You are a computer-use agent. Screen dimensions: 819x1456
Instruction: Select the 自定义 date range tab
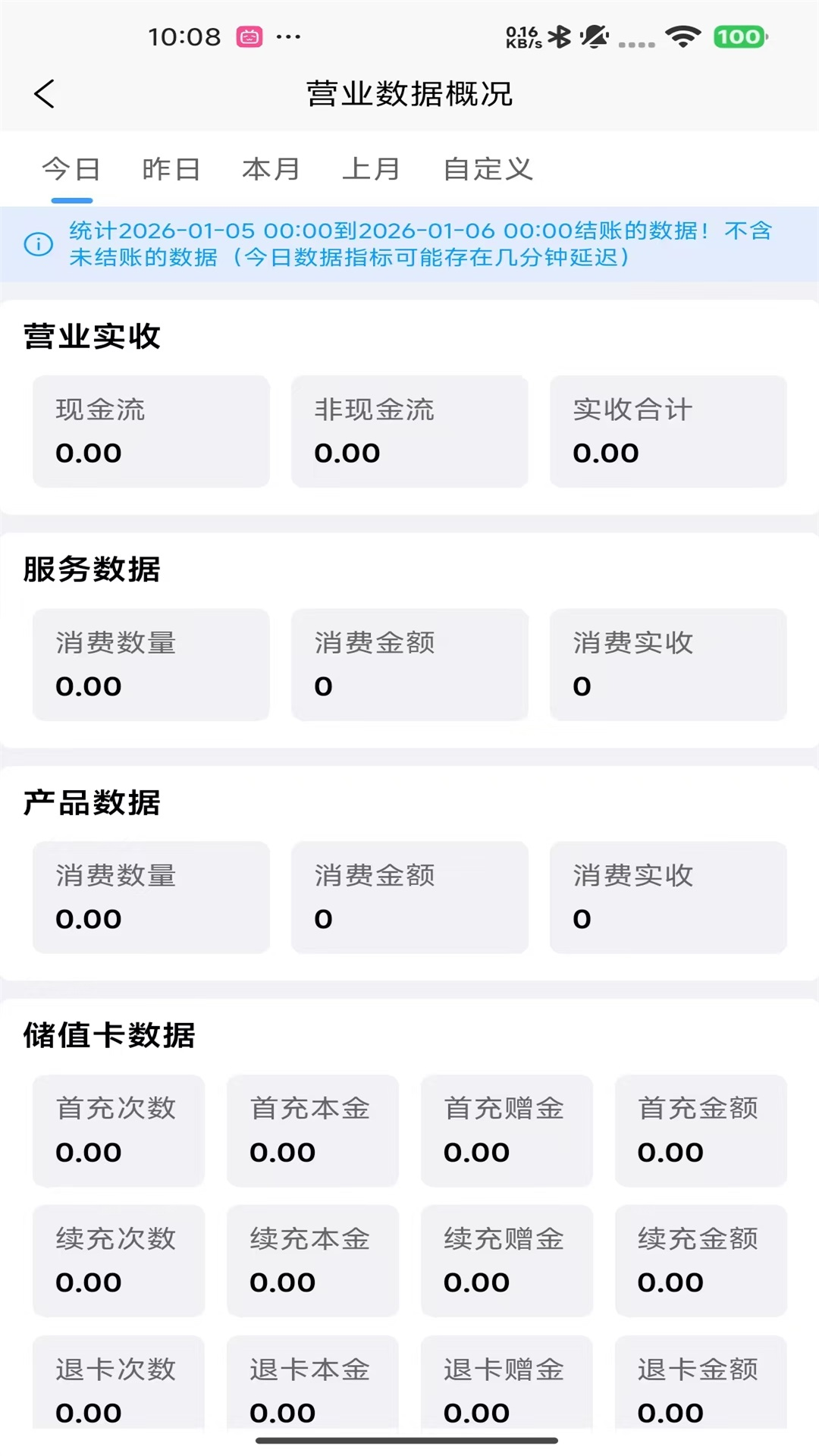click(x=489, y=168)
